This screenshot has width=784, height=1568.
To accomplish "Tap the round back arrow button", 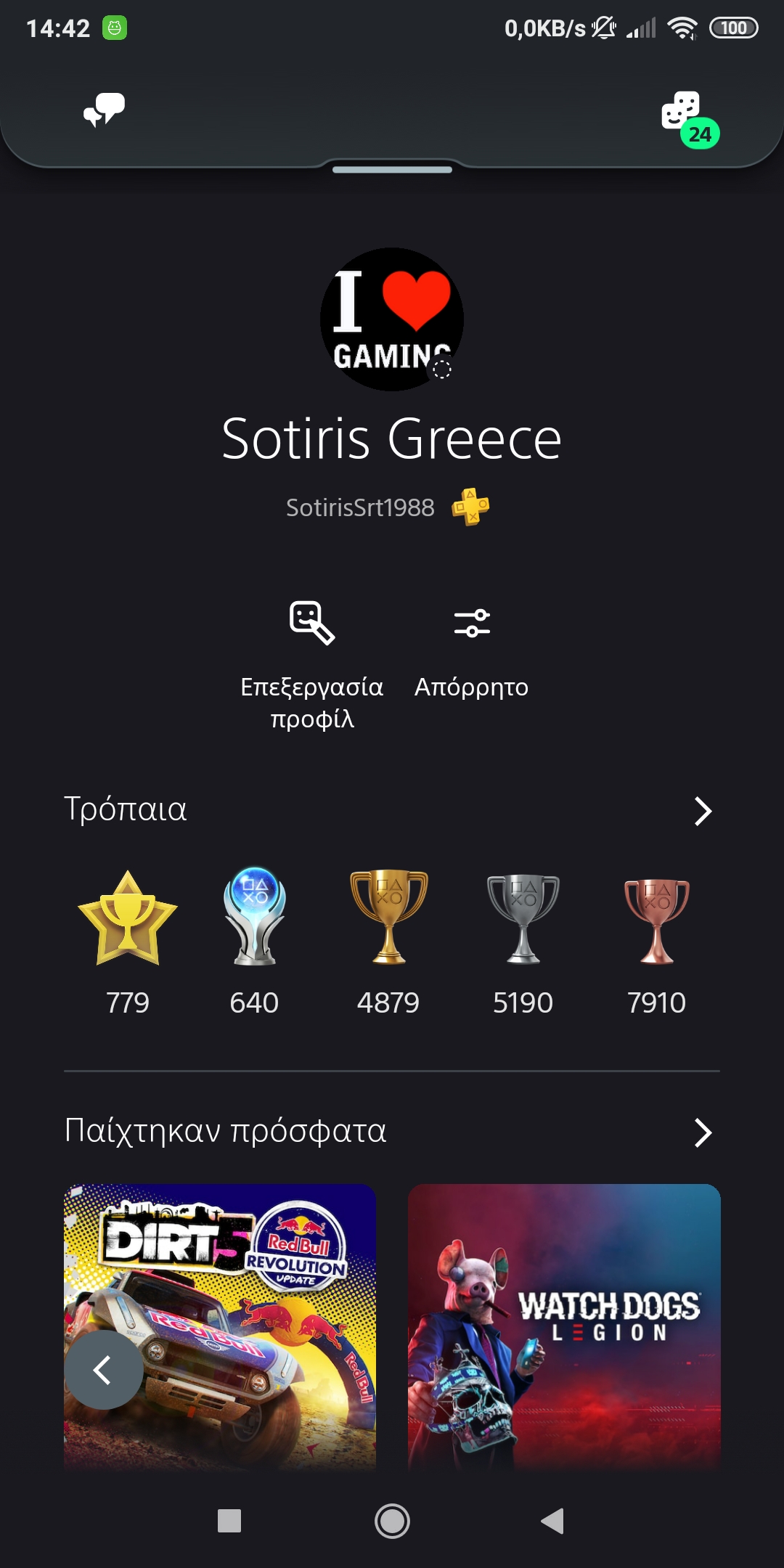I will (103, 1370).
